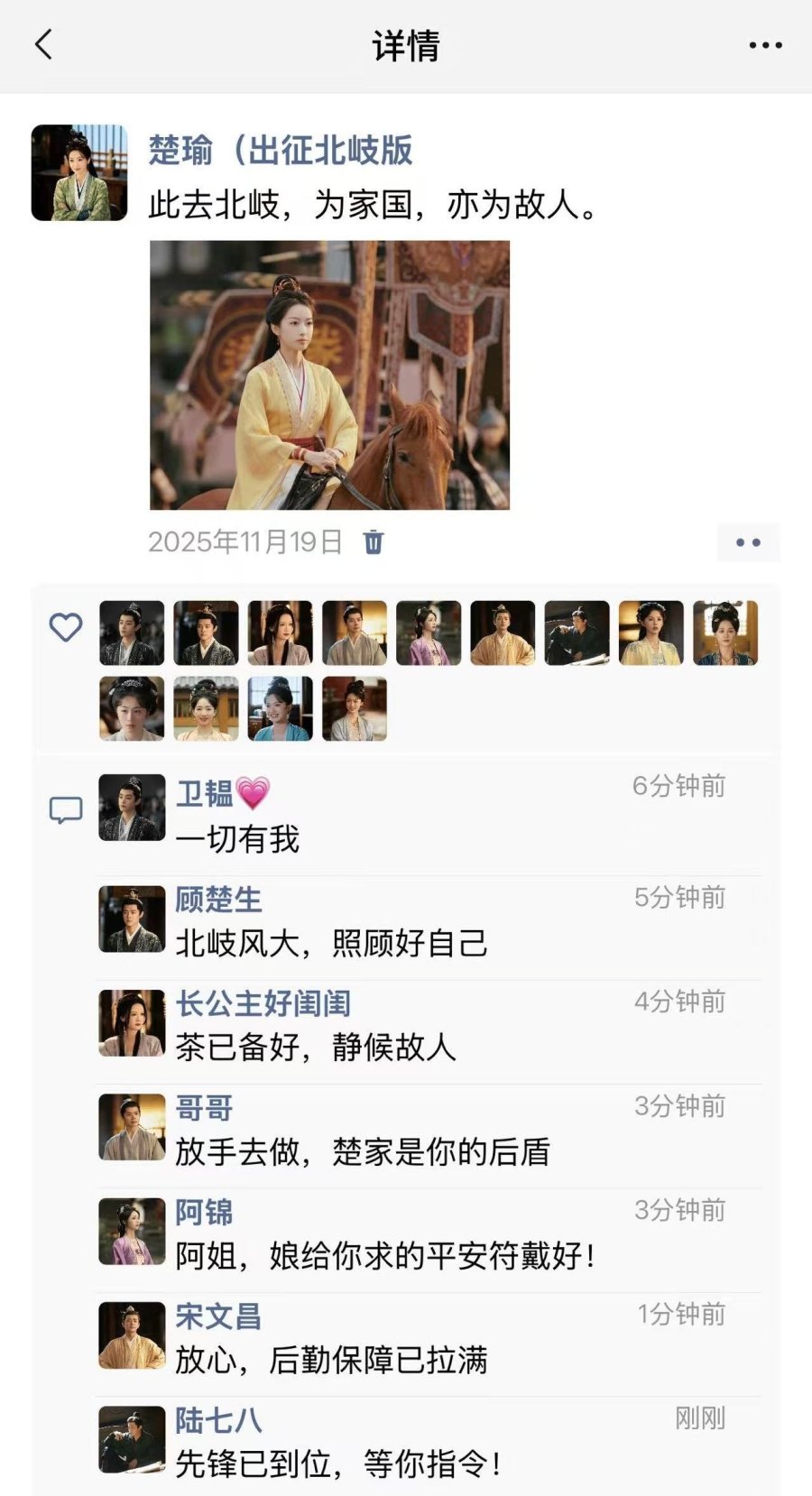Reply to 陆七八's comment 先锋已到位

337,1464
